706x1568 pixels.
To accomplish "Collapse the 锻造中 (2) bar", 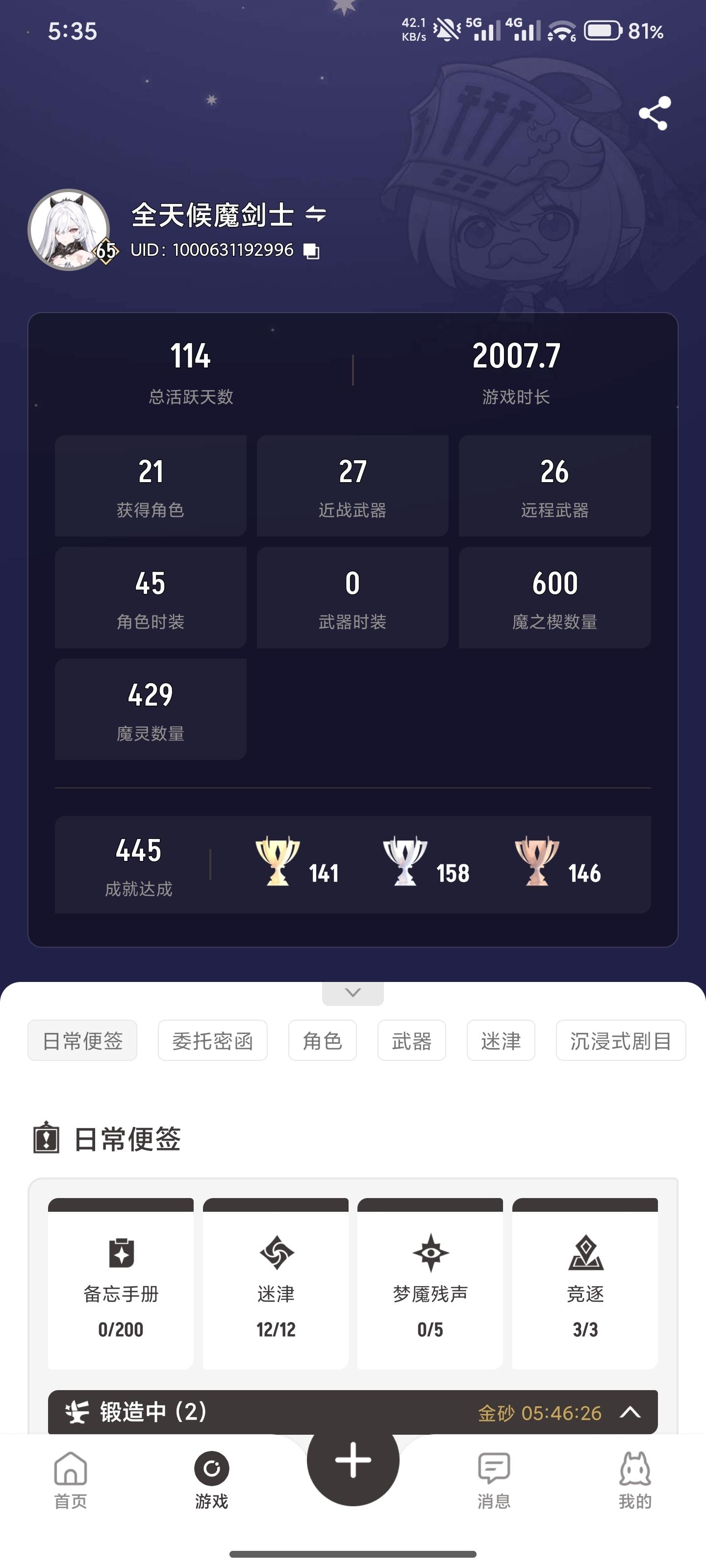I will click(630, 1412).
